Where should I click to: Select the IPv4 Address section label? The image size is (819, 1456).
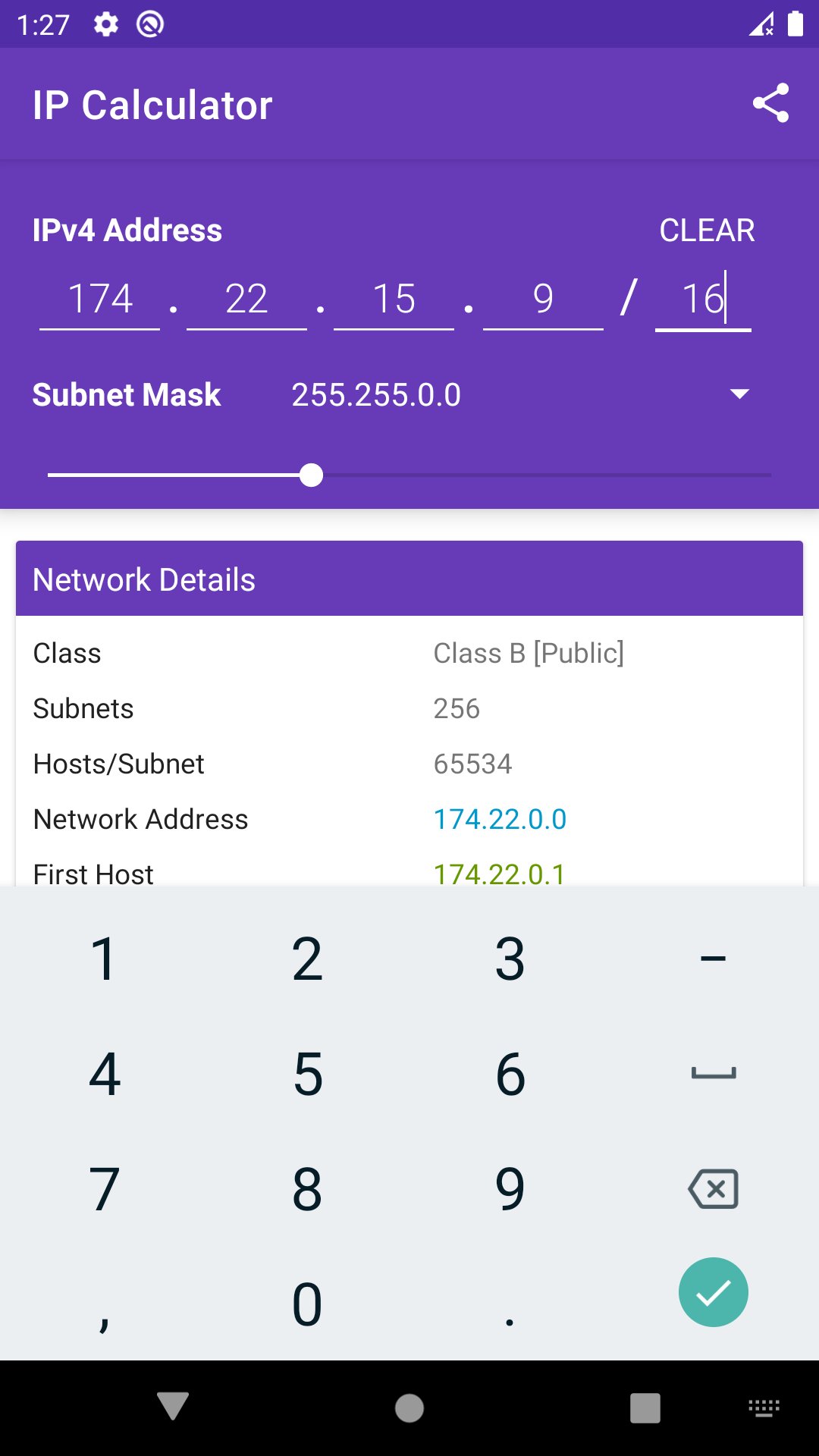(x=127, y=230)
